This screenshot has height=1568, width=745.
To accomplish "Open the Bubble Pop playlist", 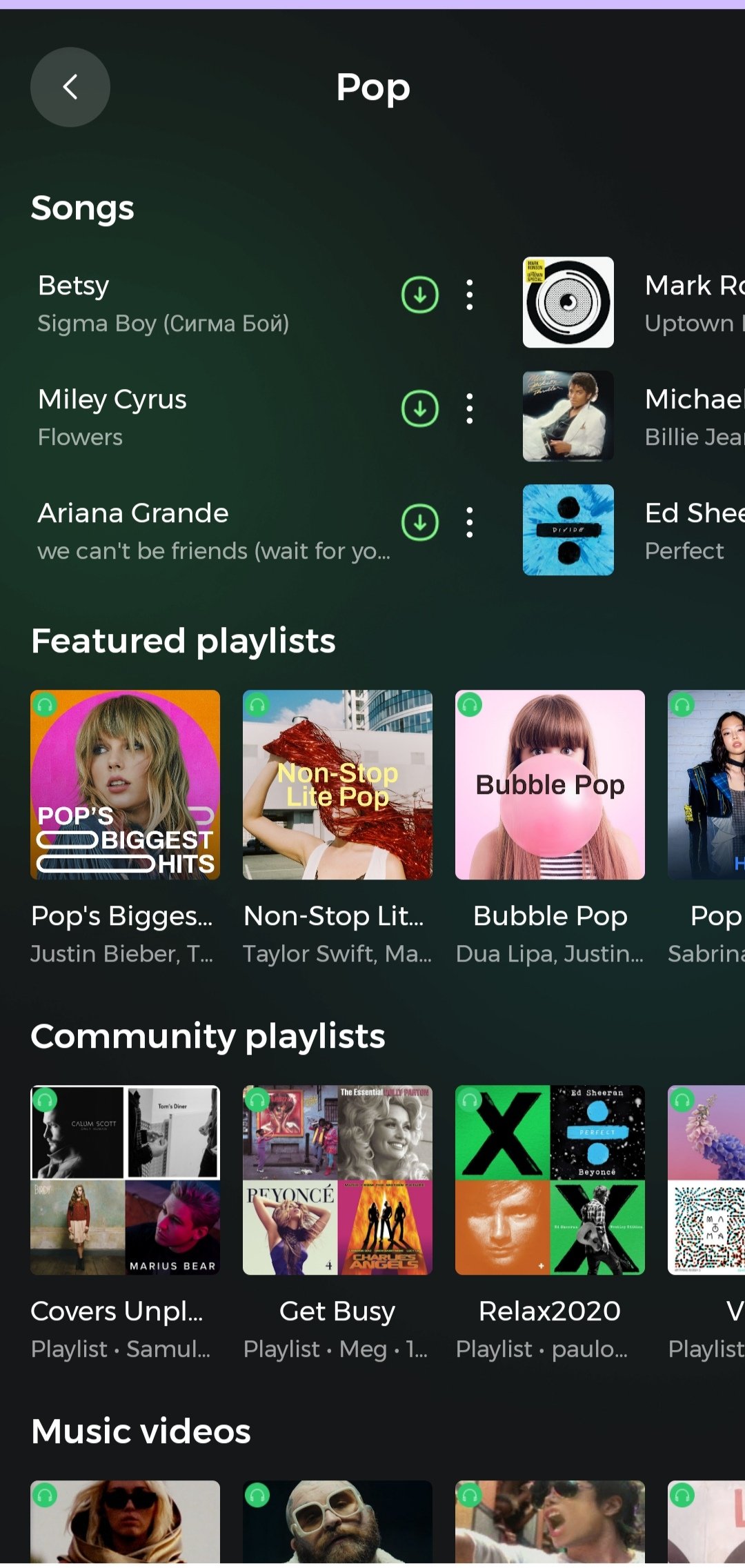I will (550, 785).
